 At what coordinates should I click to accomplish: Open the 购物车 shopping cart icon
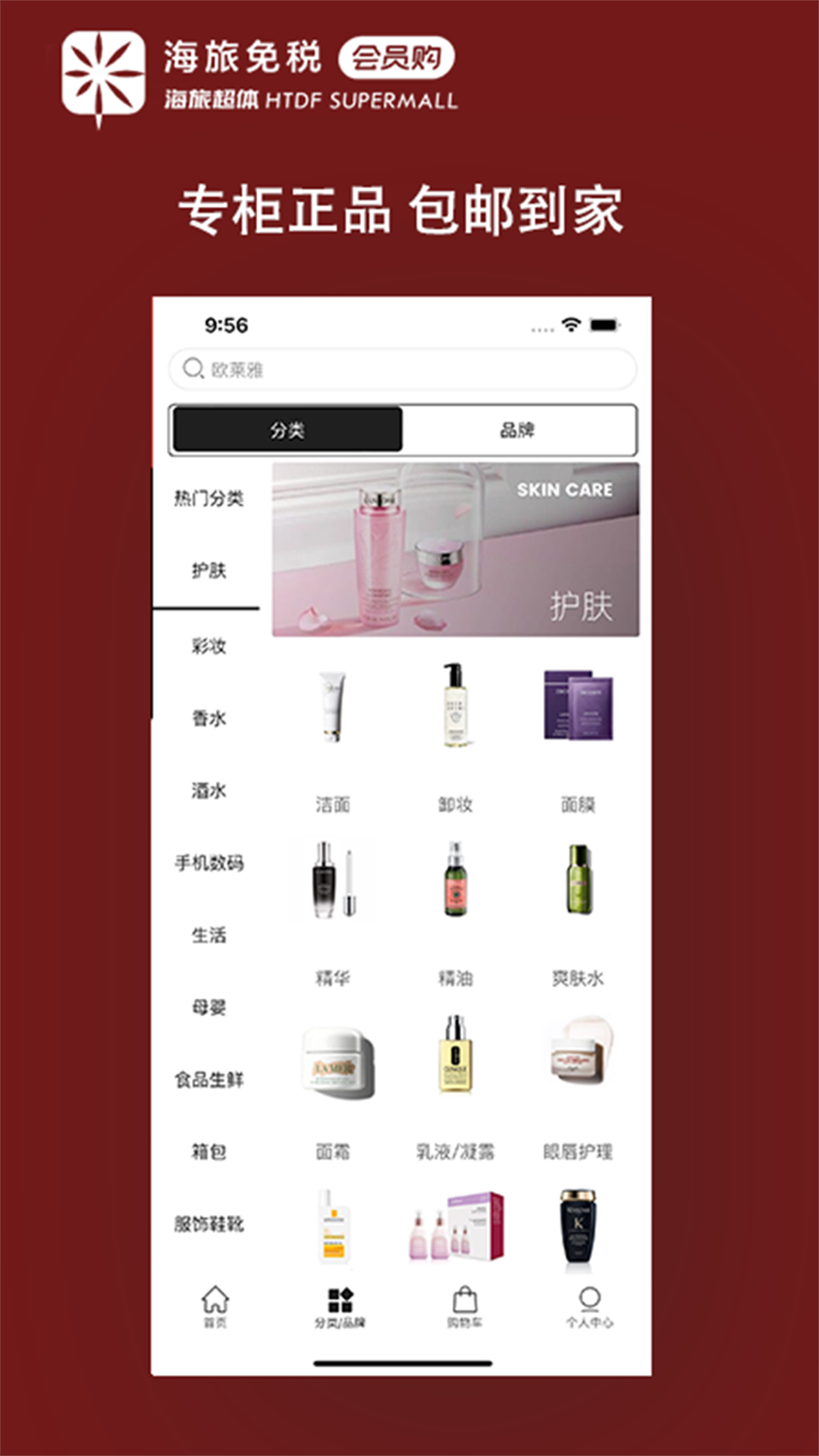point(463,1297)
